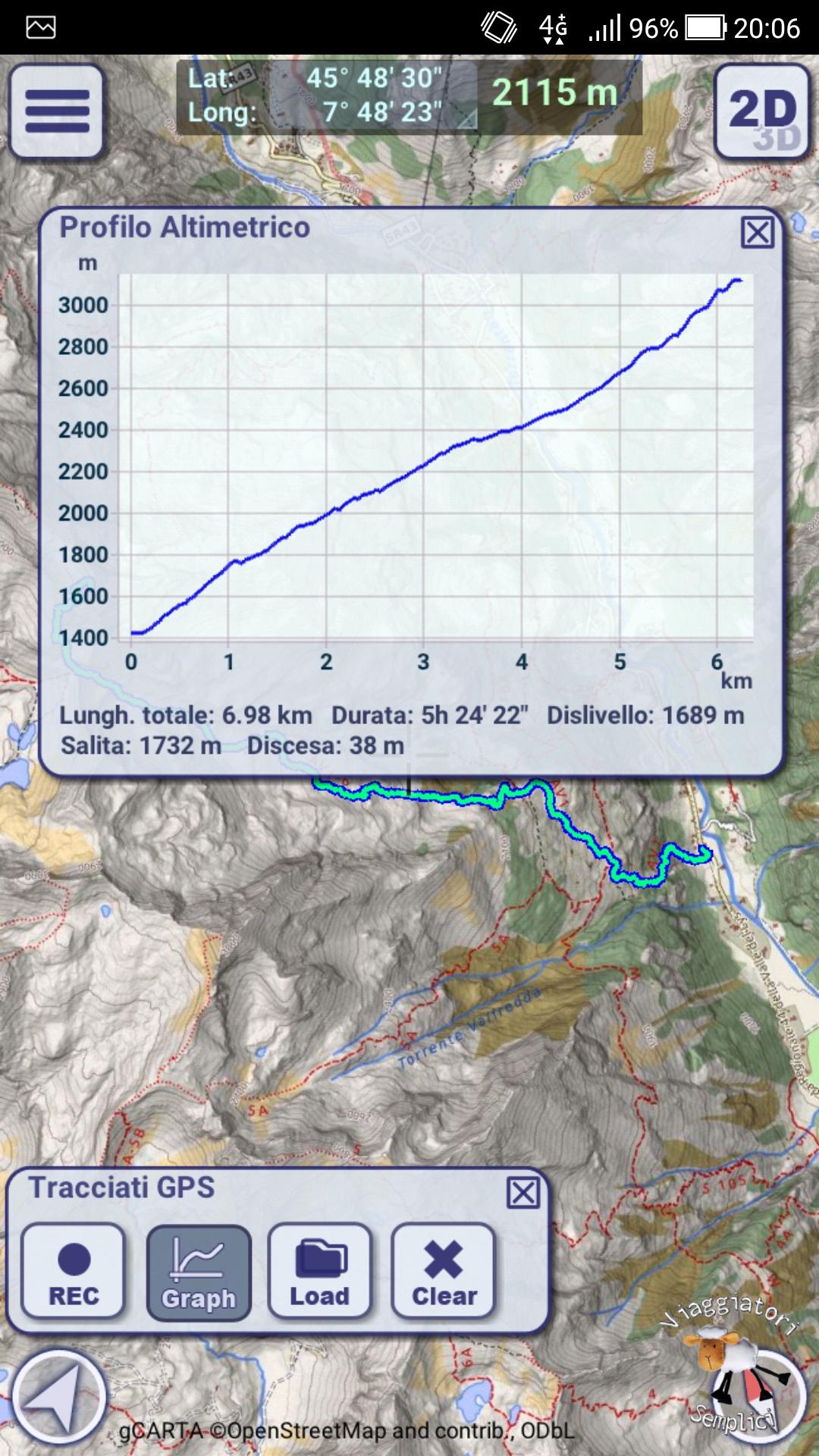Toggle the 2D/3D map view
Image resolution: width=819 pixels, height=1456 pixels.
(x=763, y=111)
